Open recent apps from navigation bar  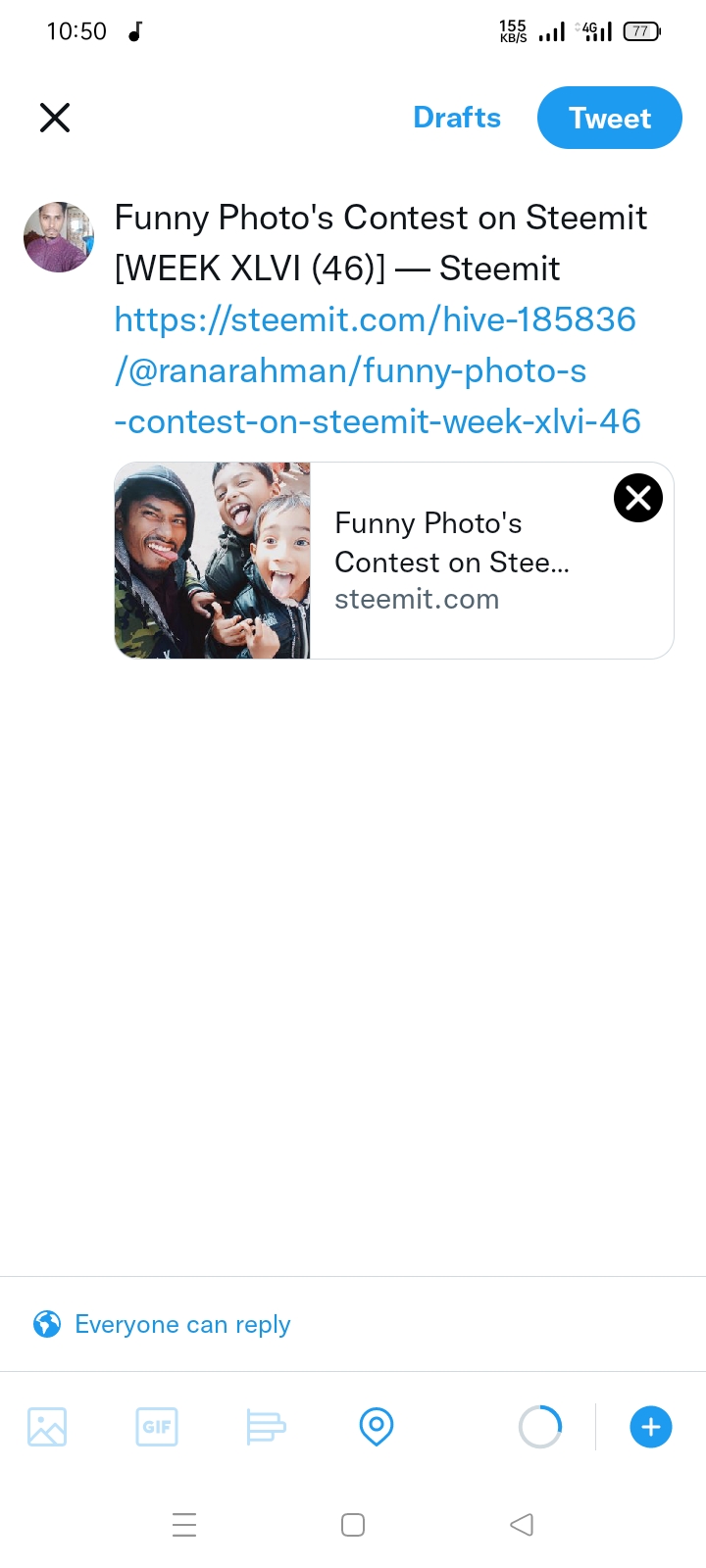click(x=184, y=1525)
